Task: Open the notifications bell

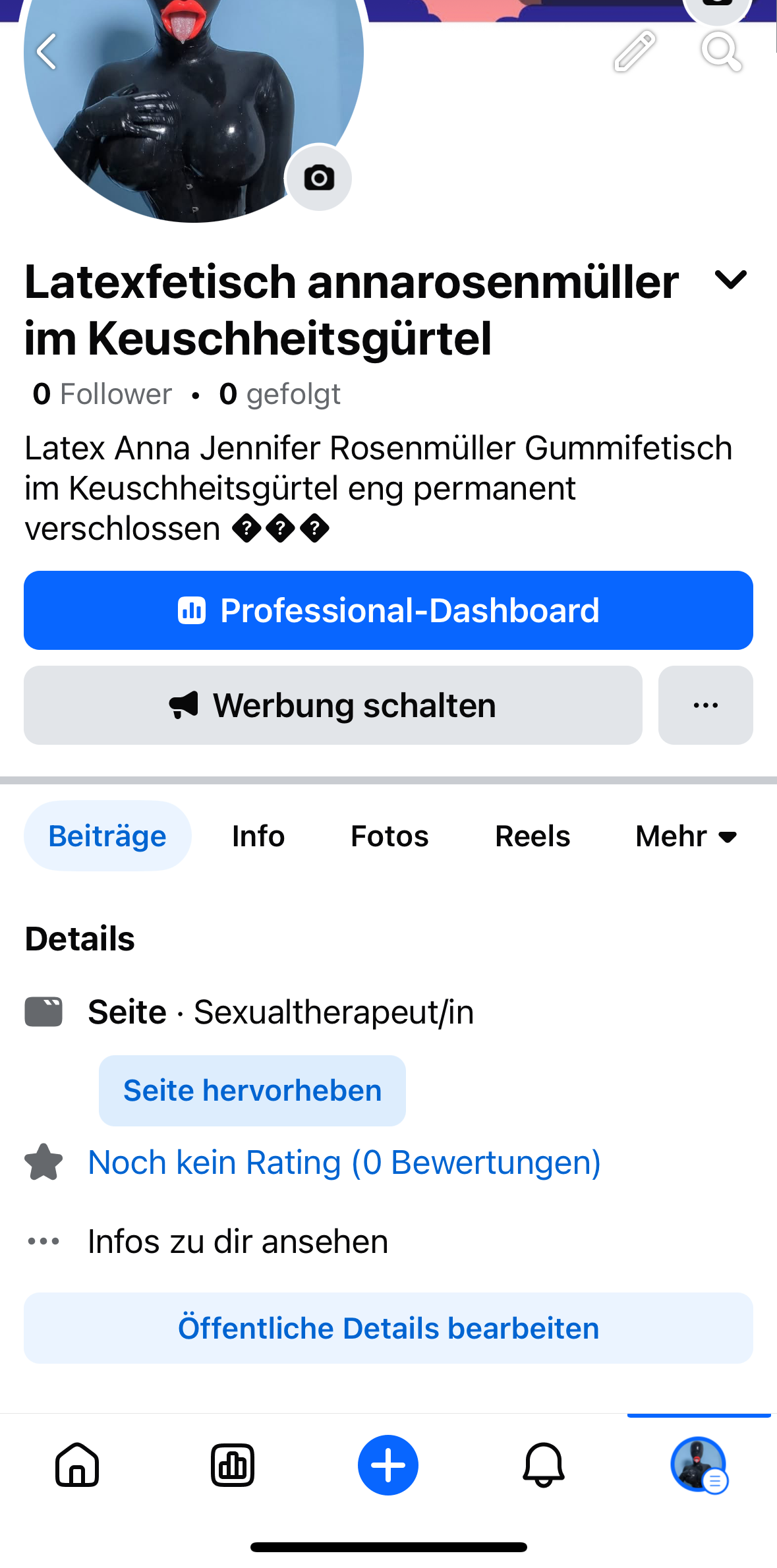Action: pos(544,1465)
